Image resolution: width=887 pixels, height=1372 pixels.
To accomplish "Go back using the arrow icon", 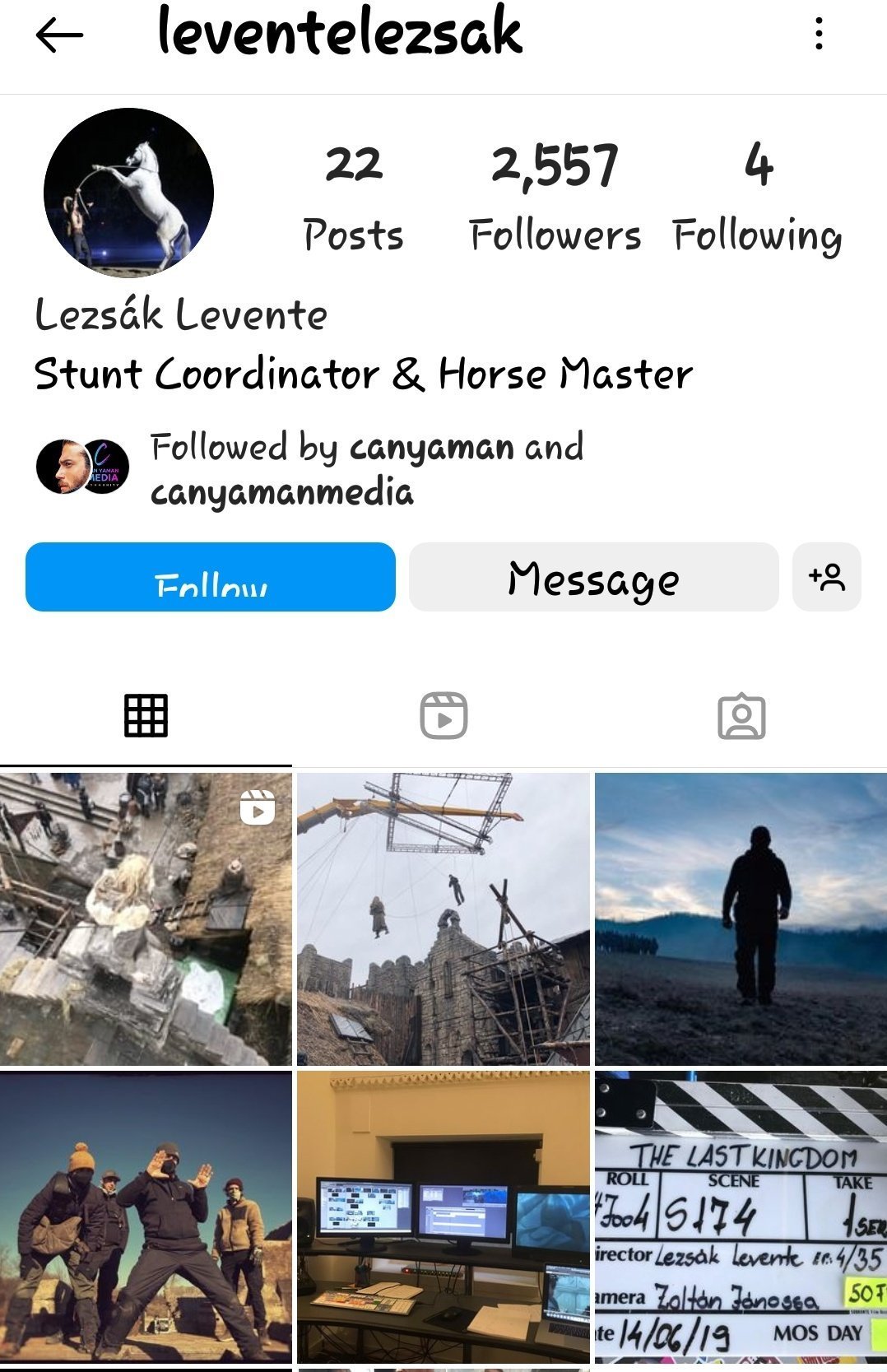I will [59, 35].
